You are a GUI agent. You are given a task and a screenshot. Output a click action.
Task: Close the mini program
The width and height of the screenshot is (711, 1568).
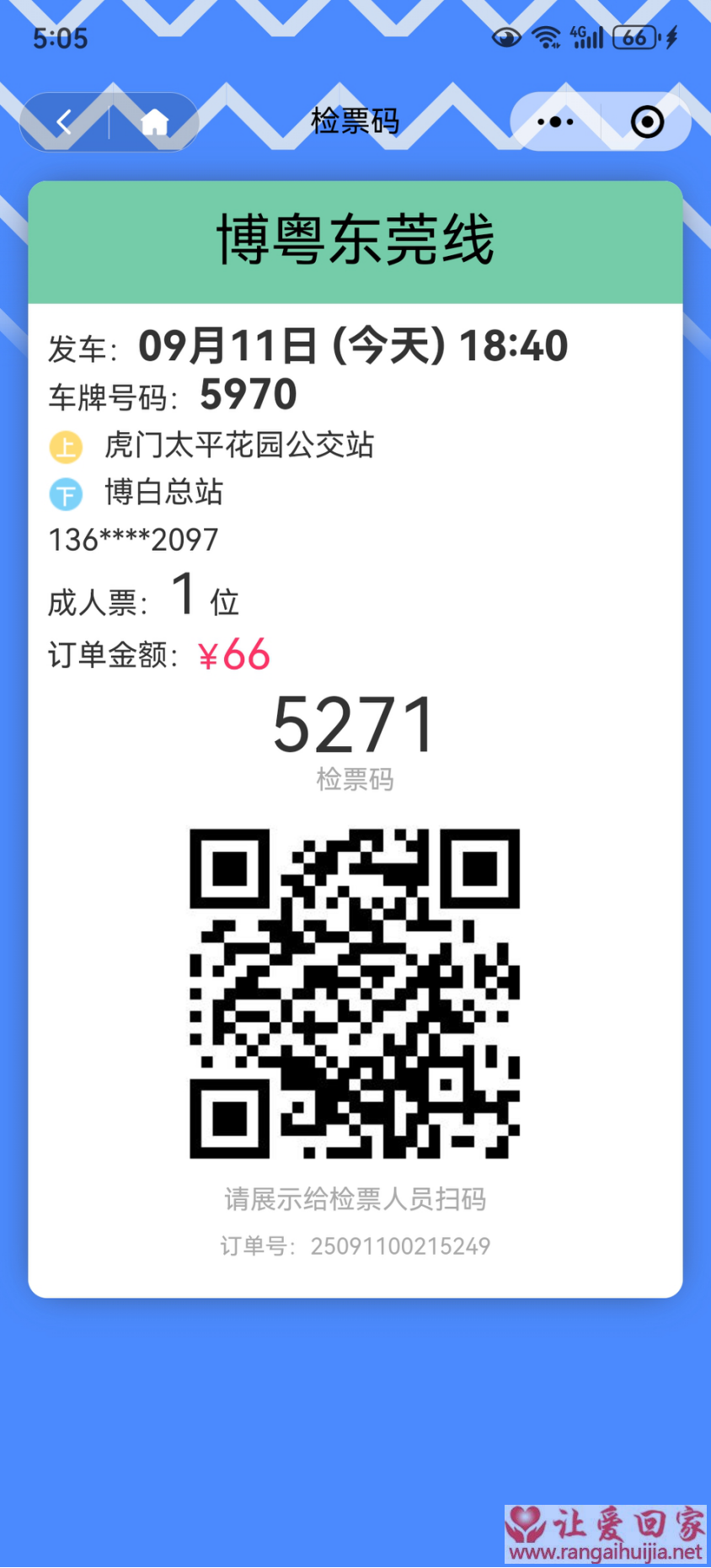click(x=647, y=123)
